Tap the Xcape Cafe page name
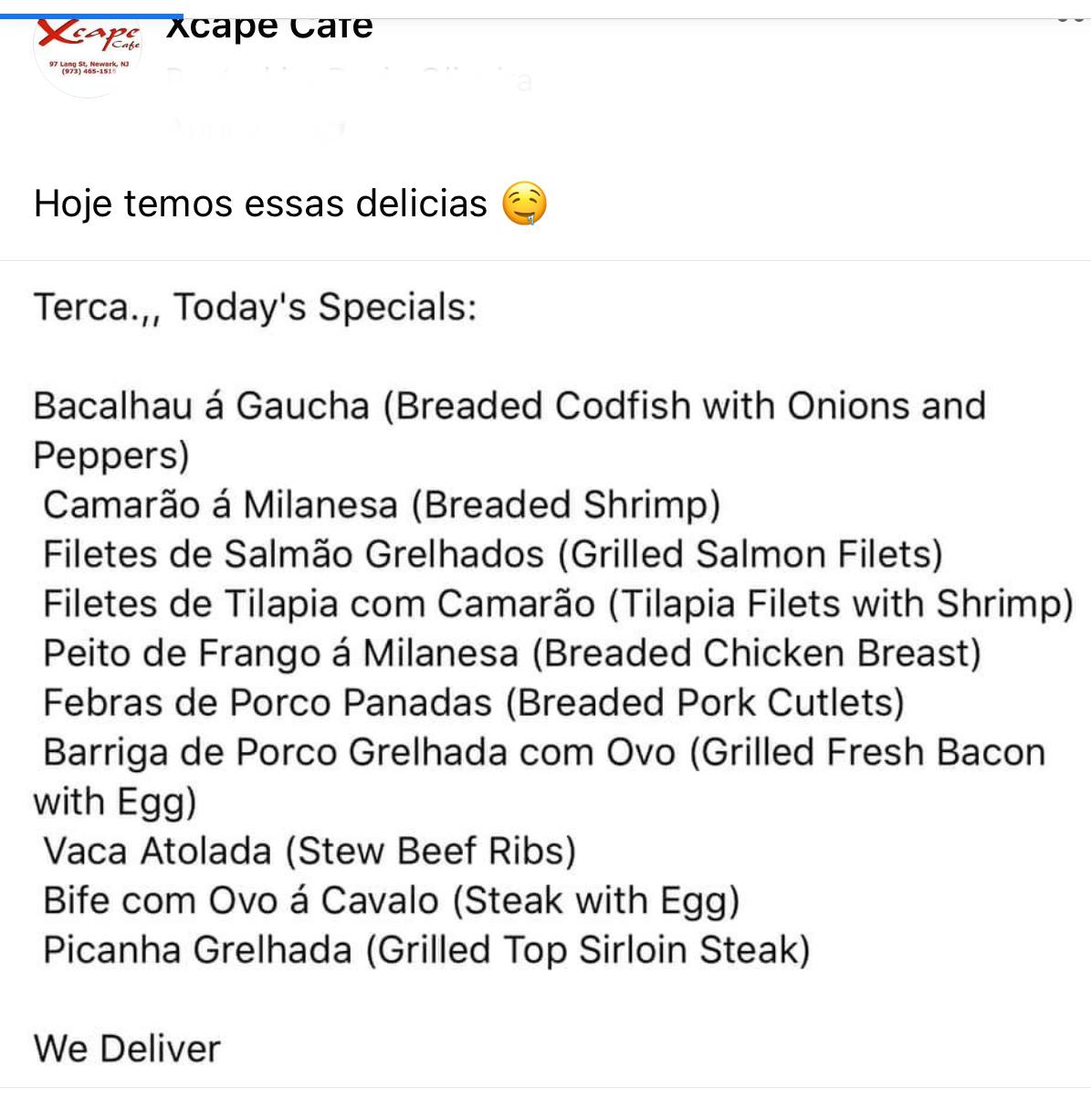 coord(269,27)
